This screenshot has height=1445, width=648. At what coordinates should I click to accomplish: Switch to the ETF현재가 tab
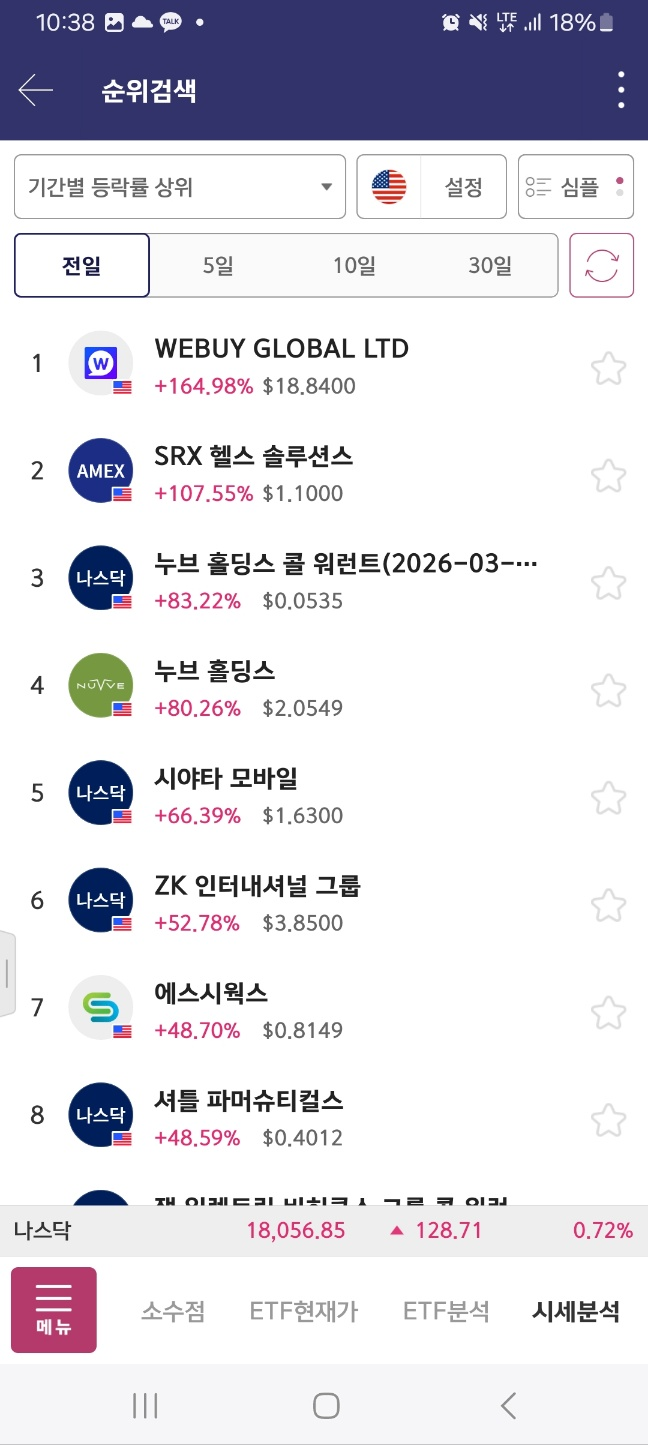304,1312
